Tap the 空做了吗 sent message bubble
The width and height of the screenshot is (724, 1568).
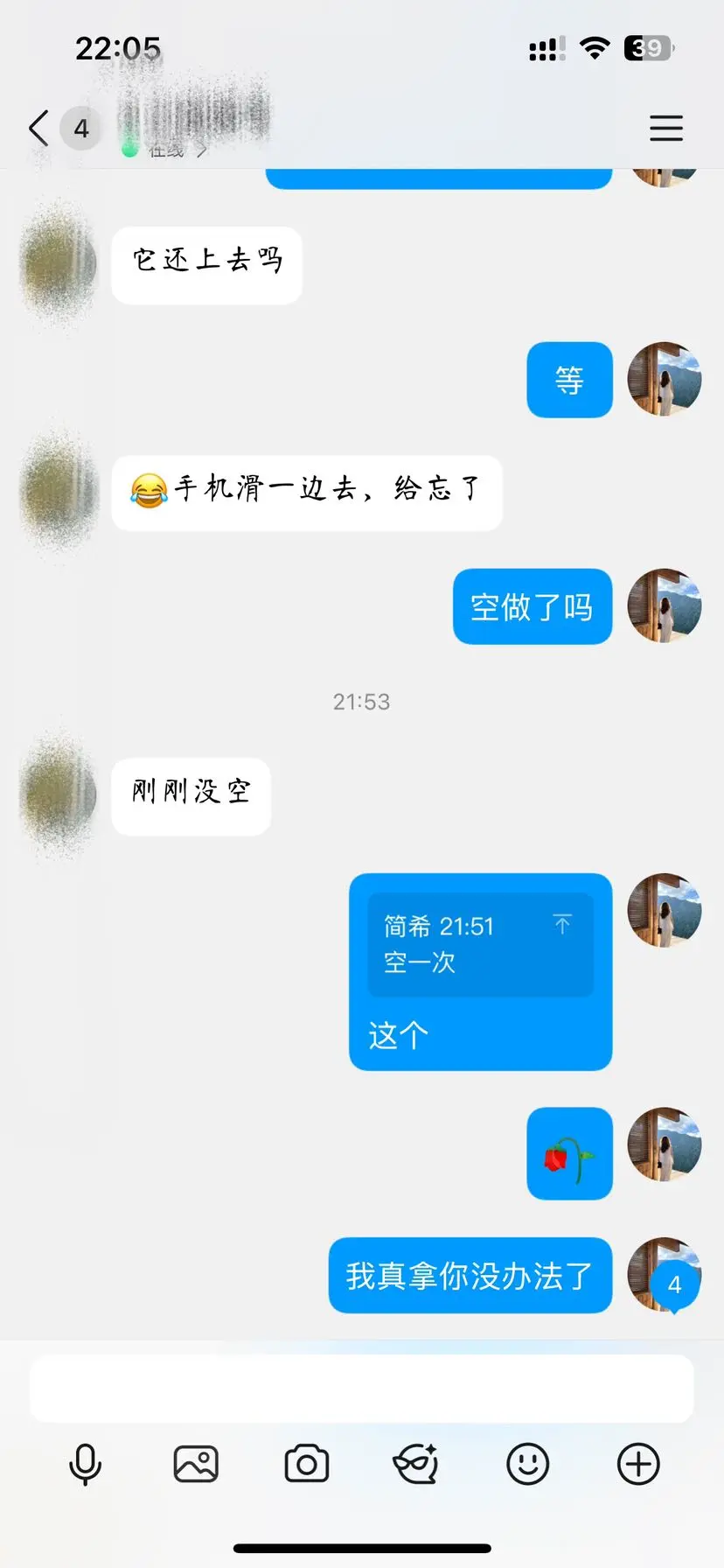532,606
